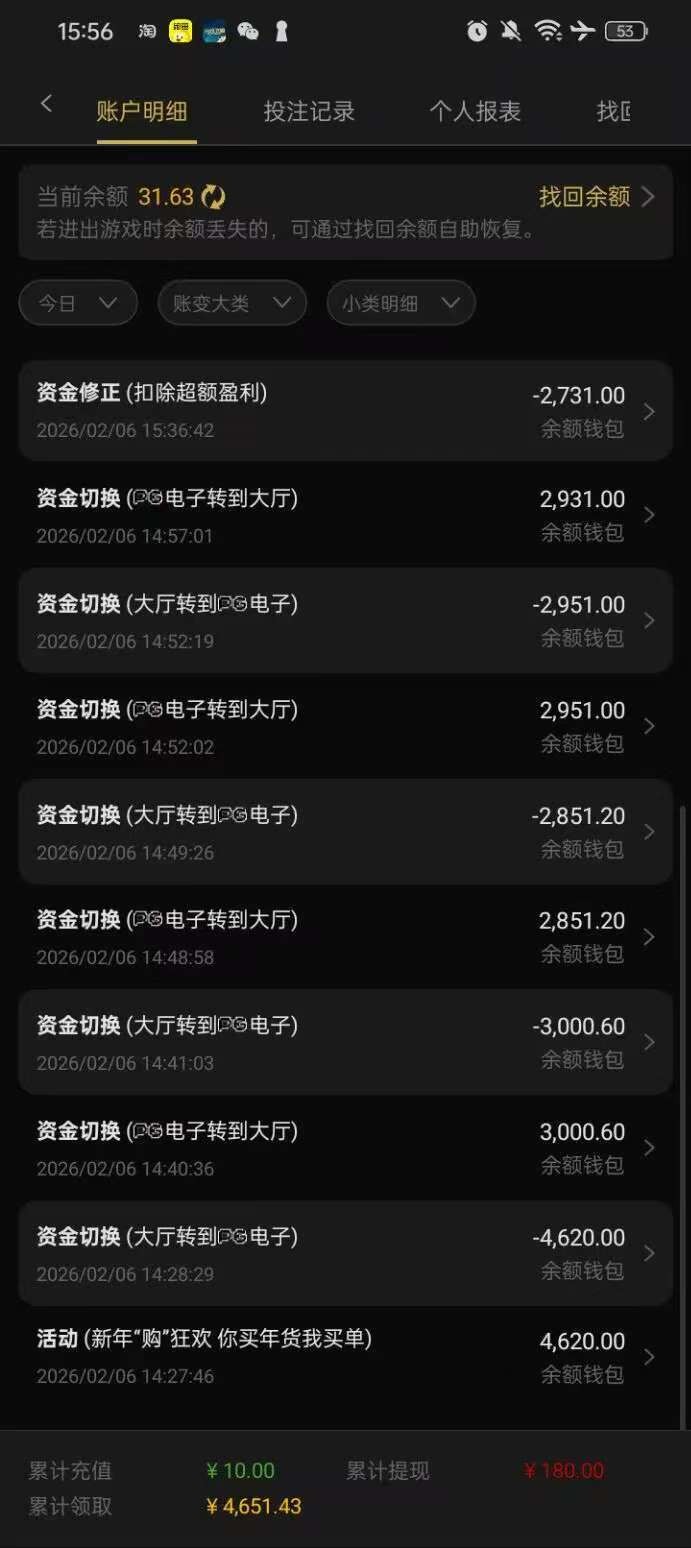Viewport: 691px width, 1548px height.
Task: Open the 2,931.00 transfer record
Action: coord(345,515)
